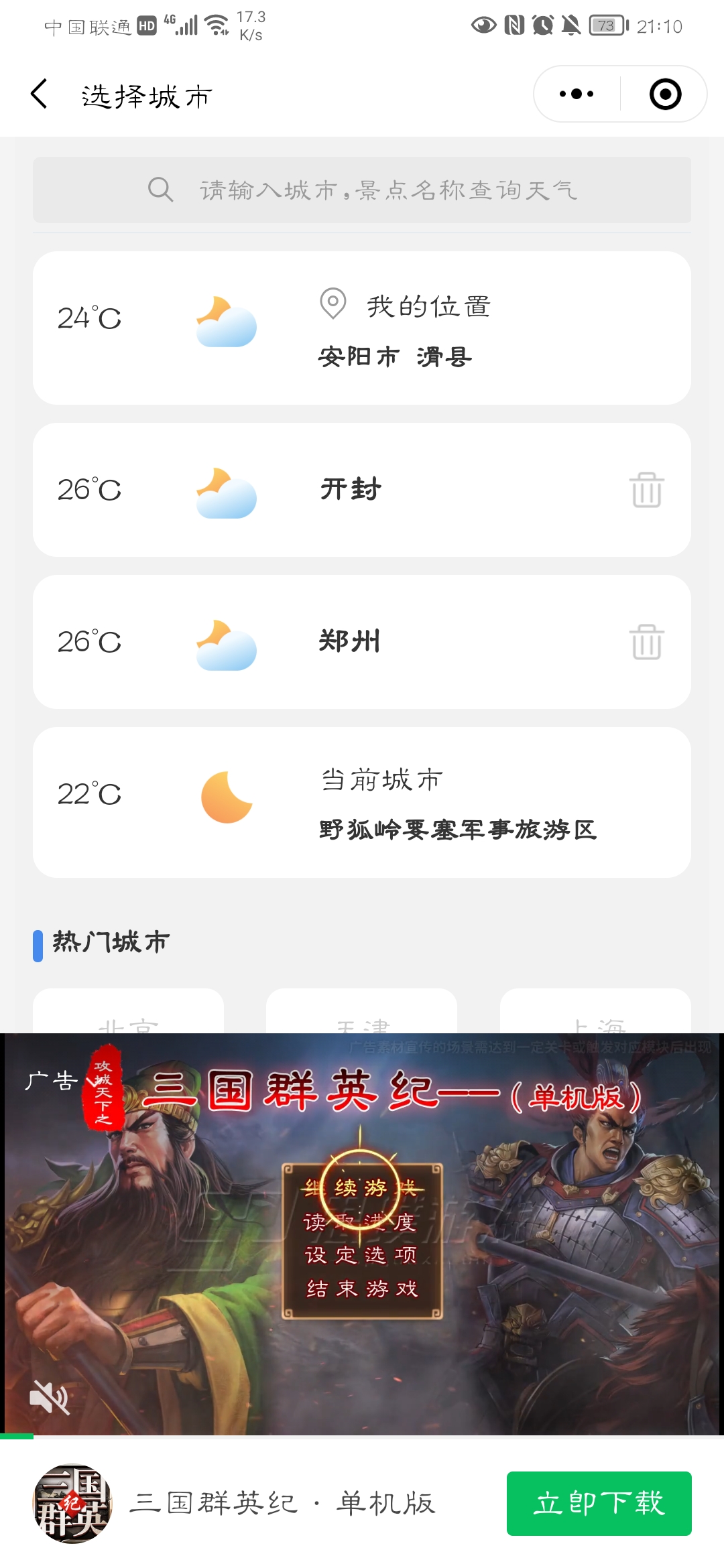Tap 立即下载 to download the game
Screen dimensions: 724x1568
(x=599, y=1504)
